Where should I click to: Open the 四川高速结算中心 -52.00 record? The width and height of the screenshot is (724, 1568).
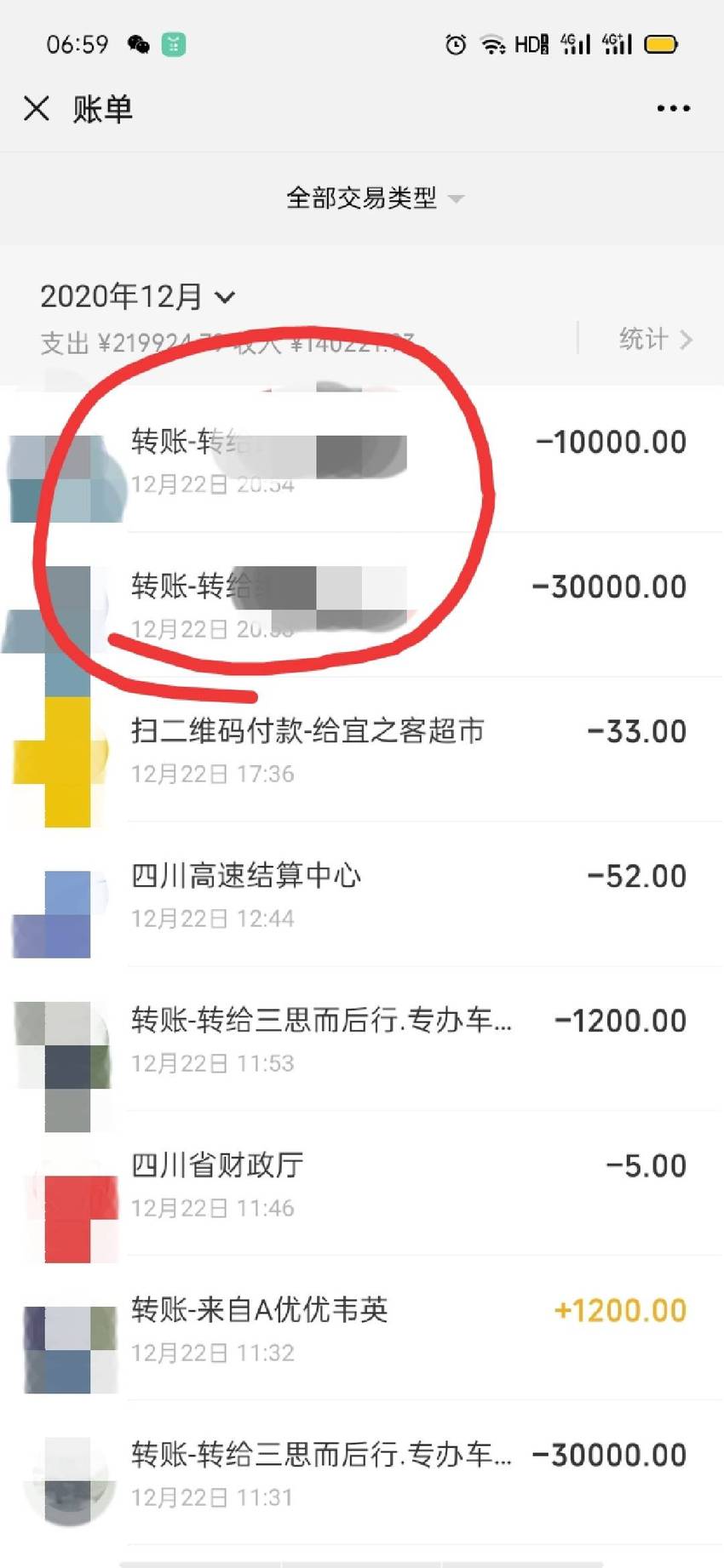click(x=362, y=895)
